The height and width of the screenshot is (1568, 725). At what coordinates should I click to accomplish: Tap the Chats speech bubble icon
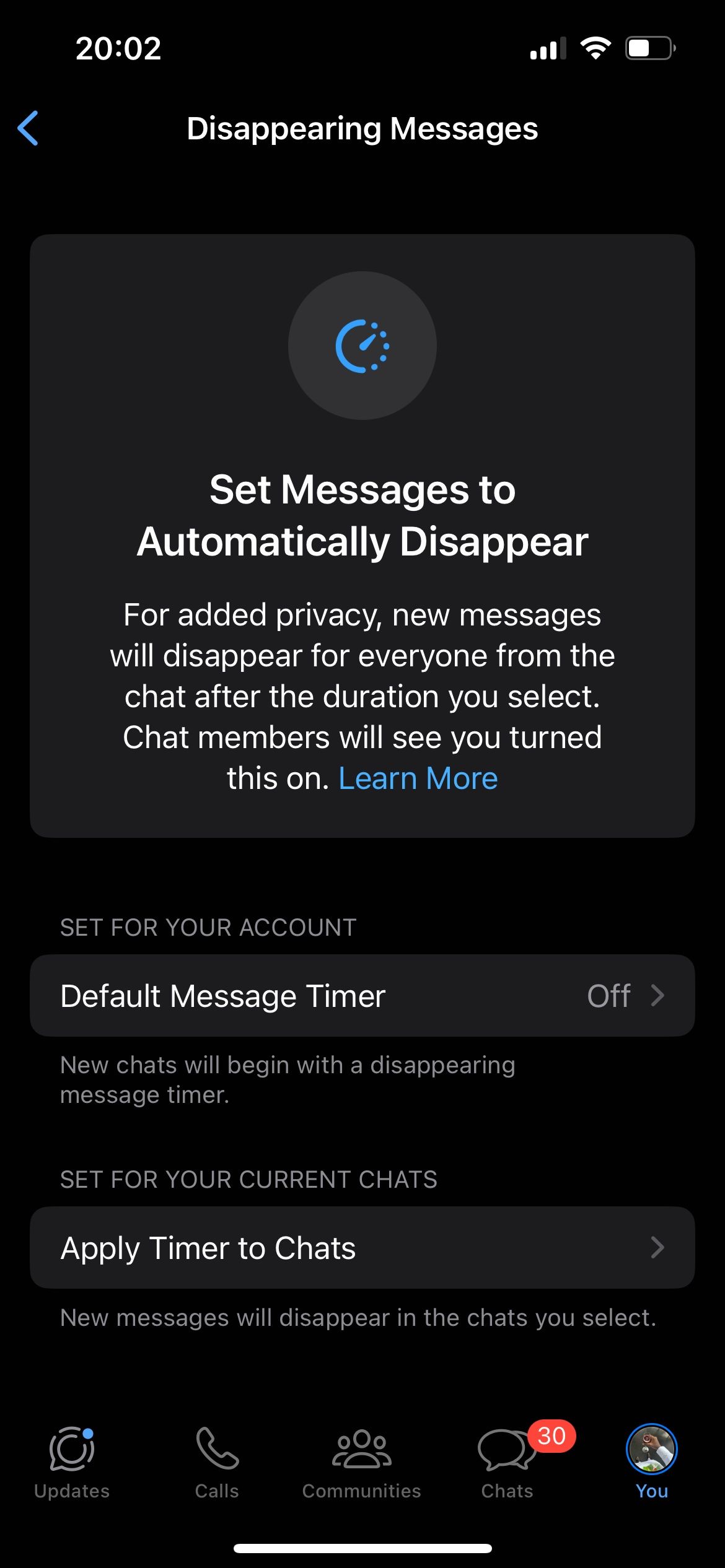506,1449
